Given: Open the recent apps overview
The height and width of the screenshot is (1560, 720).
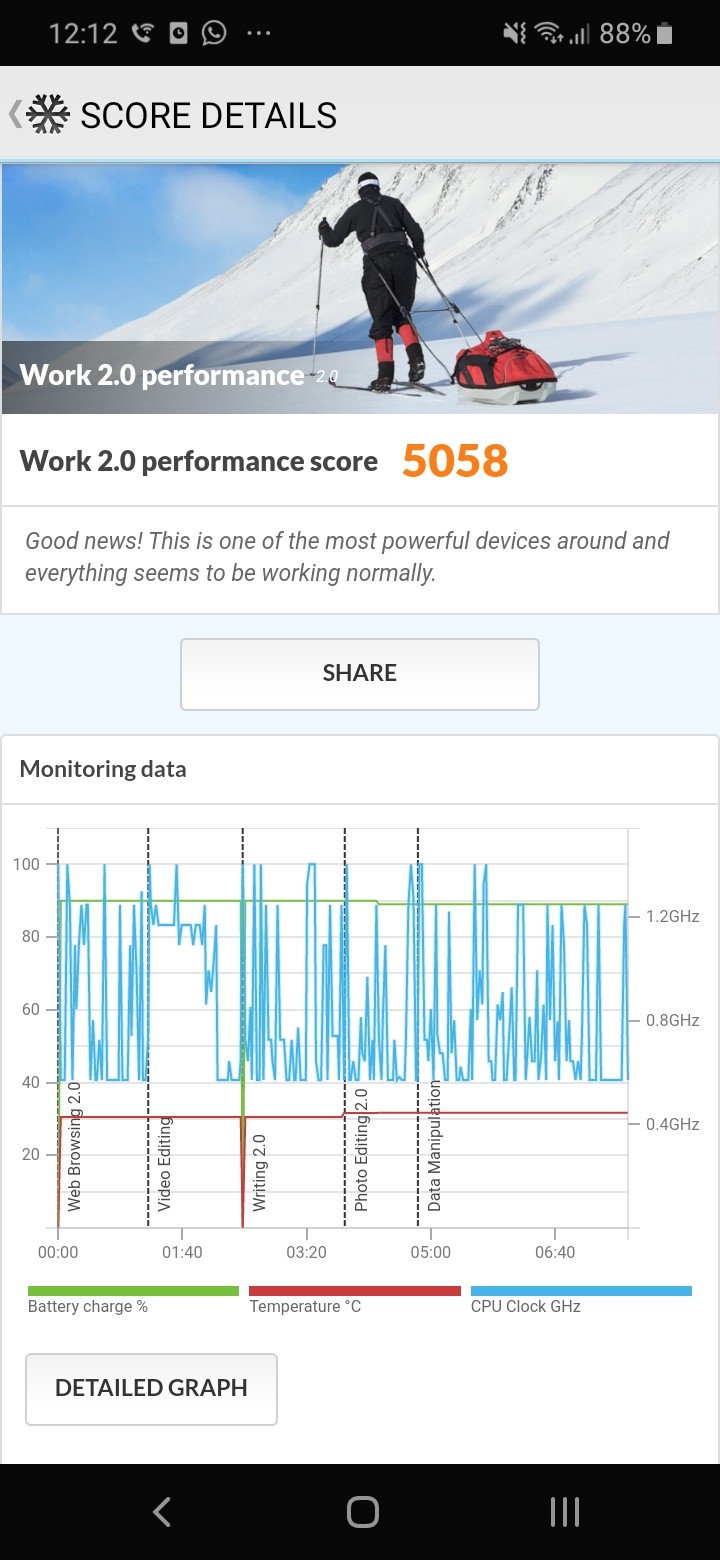Looking at the screenshot, I should coord(564,1512).
